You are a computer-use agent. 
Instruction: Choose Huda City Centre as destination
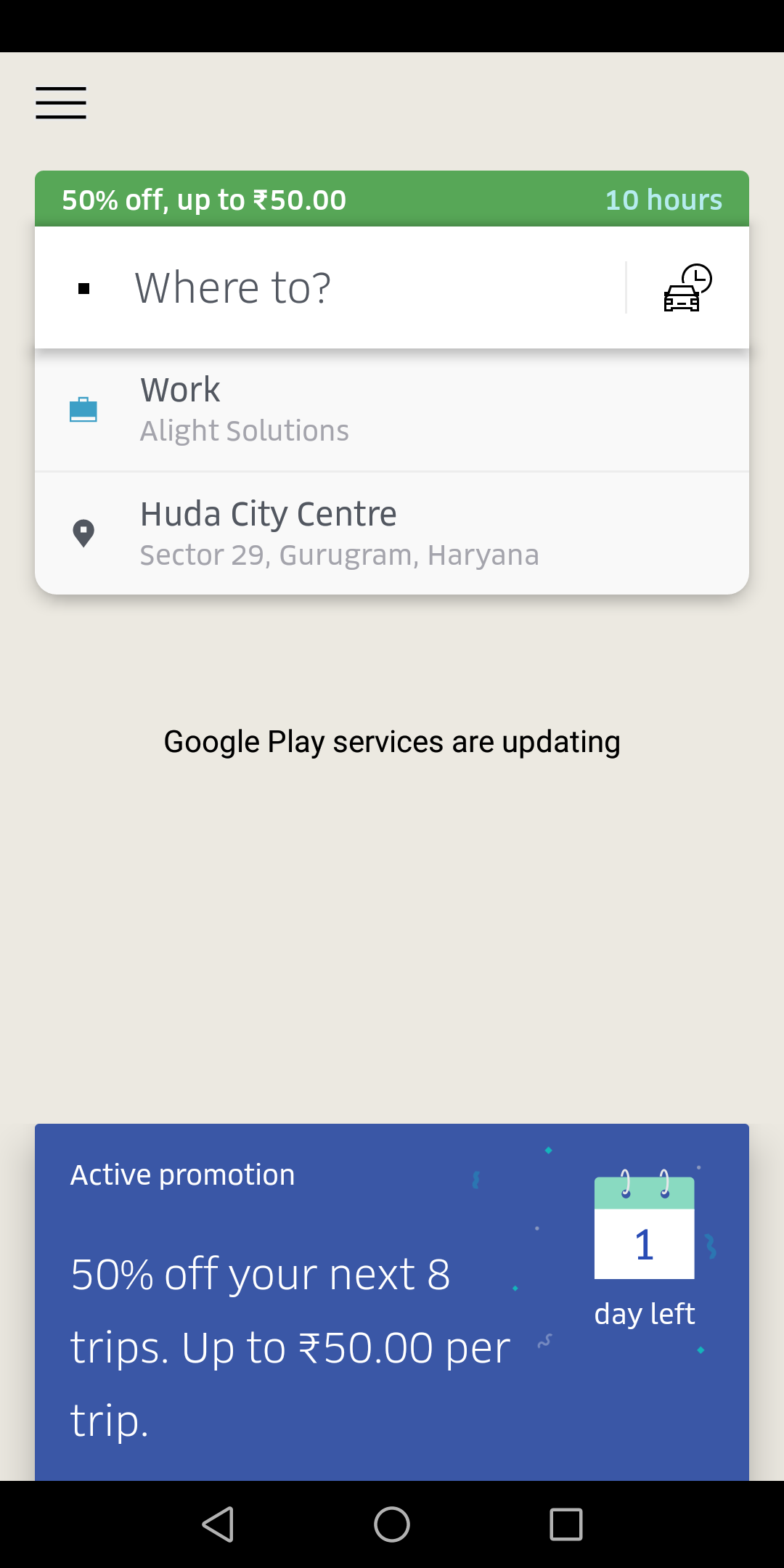point(392,534)
